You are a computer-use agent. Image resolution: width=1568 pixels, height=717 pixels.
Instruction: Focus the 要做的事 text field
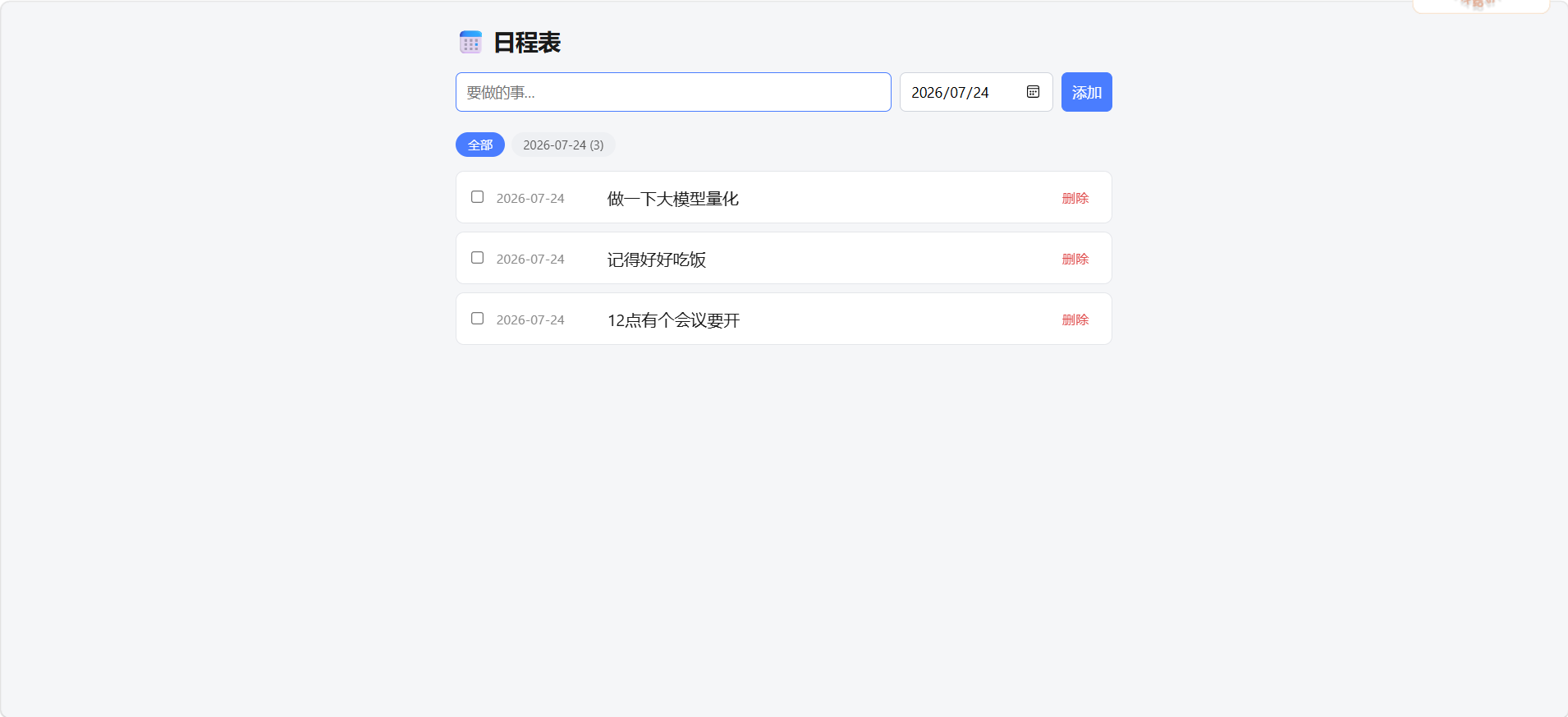[x=673, y=92]
